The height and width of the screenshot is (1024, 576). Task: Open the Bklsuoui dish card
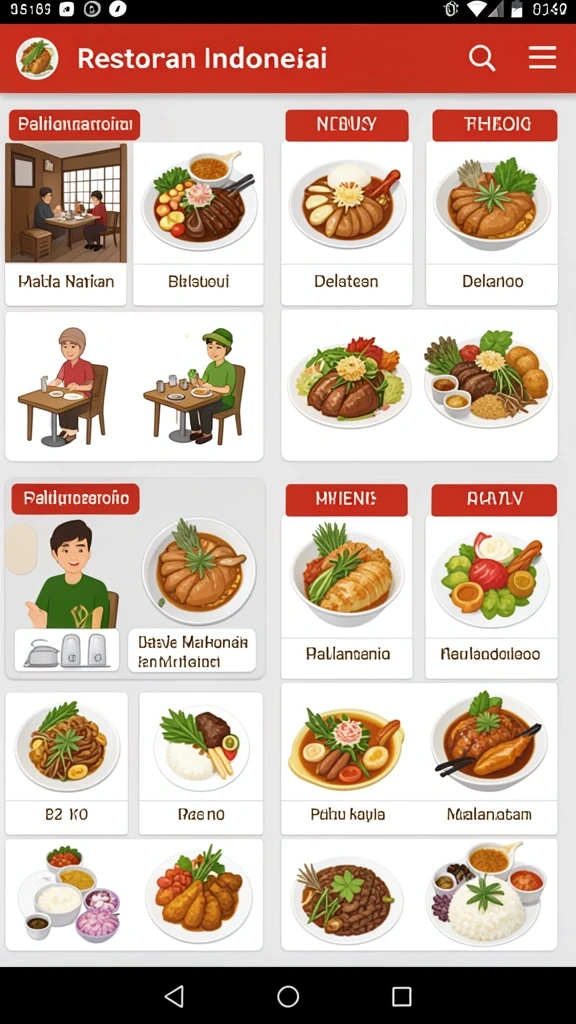point(198,223)
